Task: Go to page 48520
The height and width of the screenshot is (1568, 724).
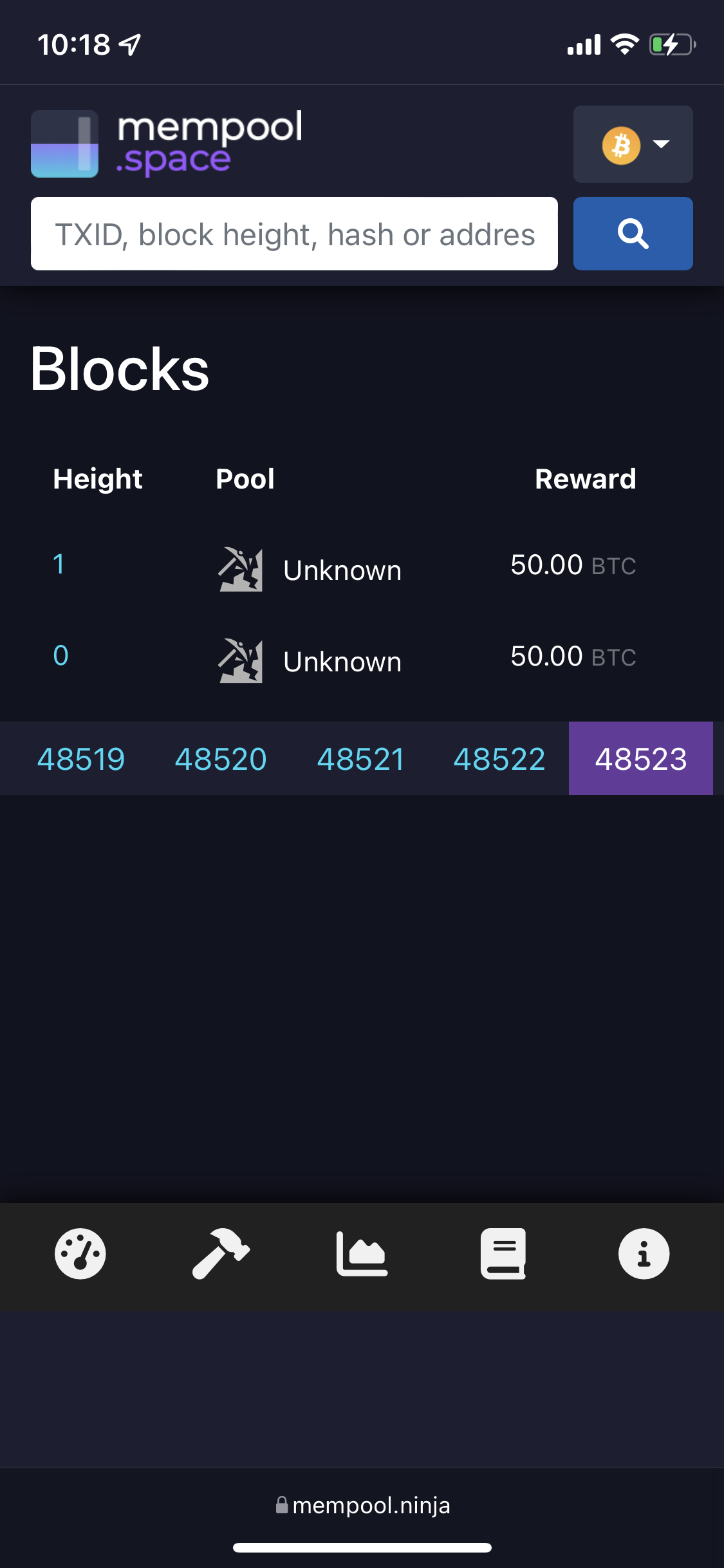Action: coord(221,759)
